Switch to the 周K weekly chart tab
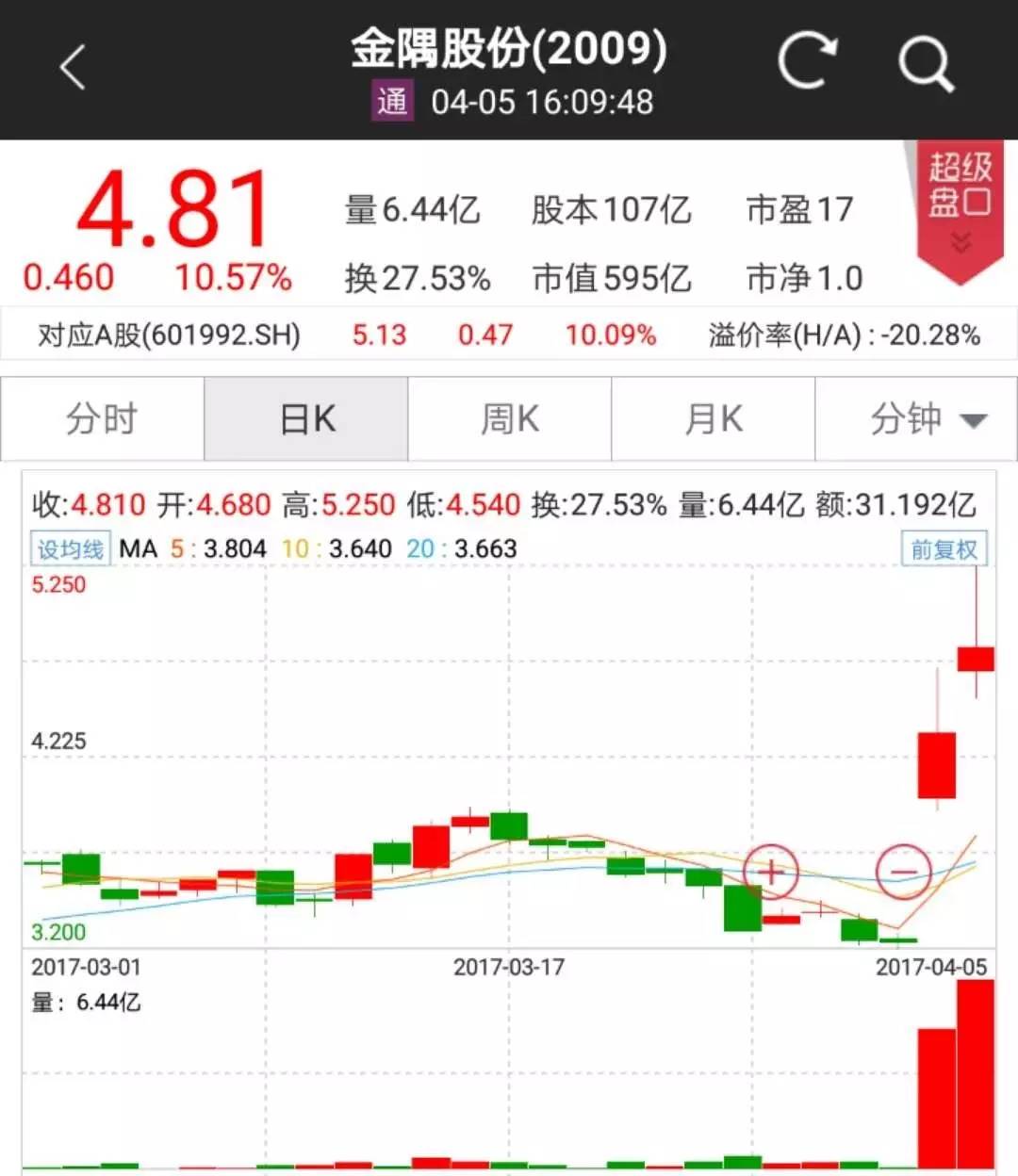Viewport: 1018px width, 1176px height. point(509,418)
